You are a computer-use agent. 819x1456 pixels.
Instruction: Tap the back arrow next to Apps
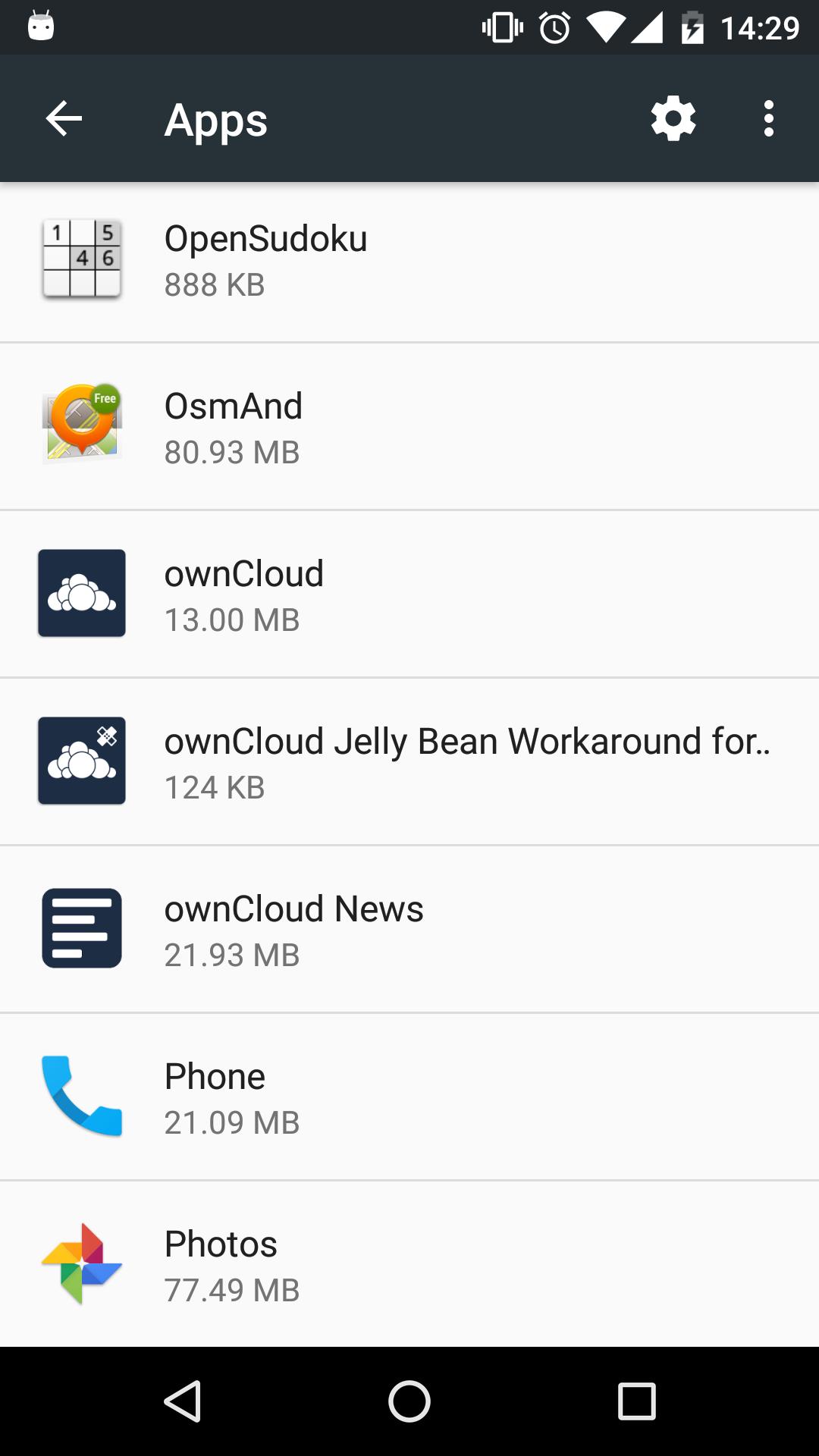click(x=63, y=118)
